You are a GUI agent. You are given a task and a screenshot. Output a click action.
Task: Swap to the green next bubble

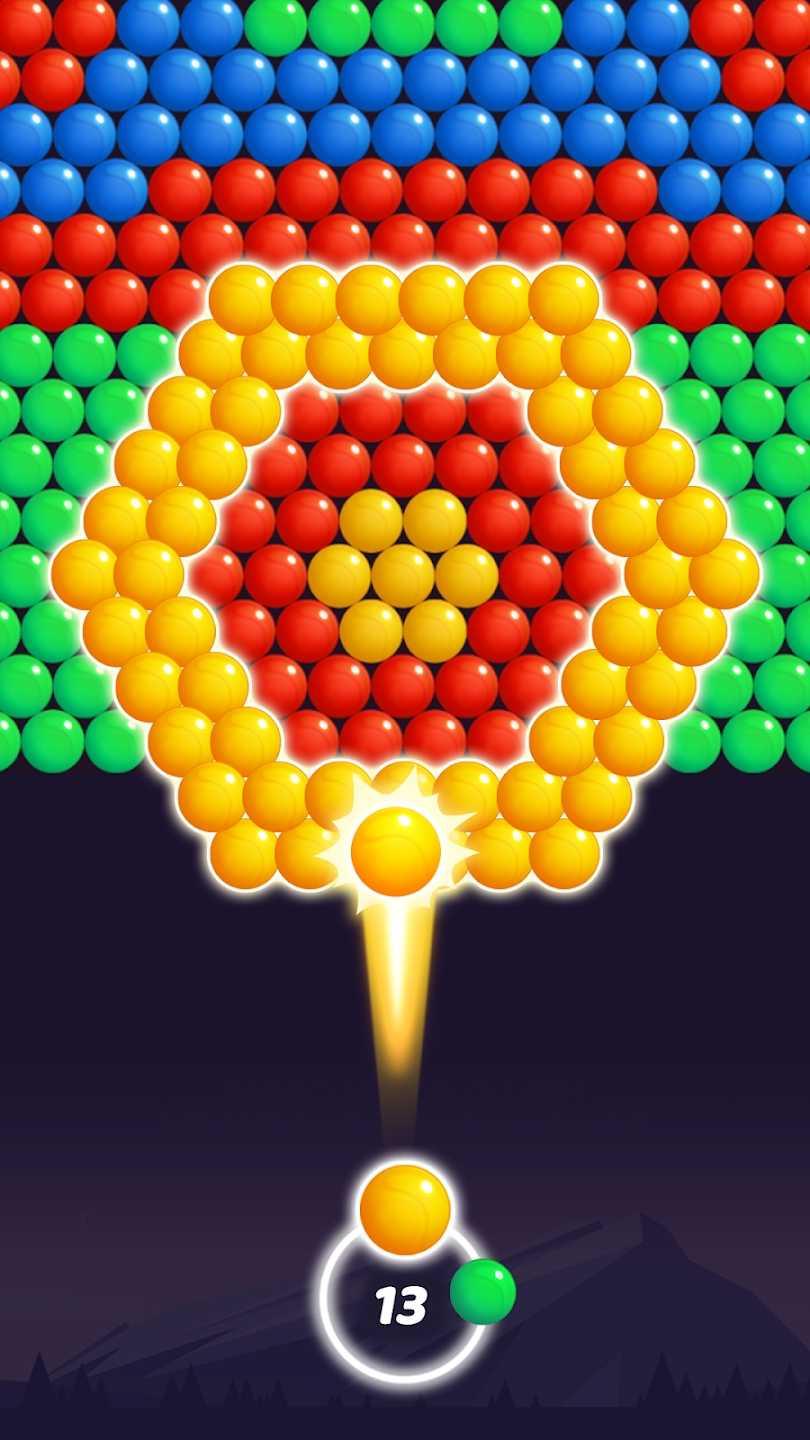click(483, 1291)
